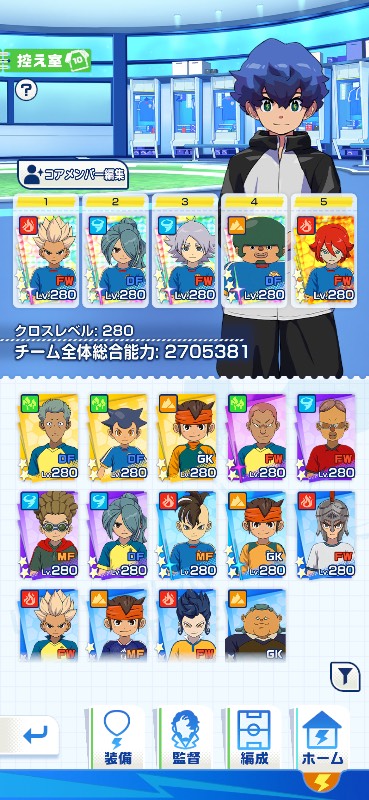Open the 装備 equipment tab

click(x=117, y=738)
